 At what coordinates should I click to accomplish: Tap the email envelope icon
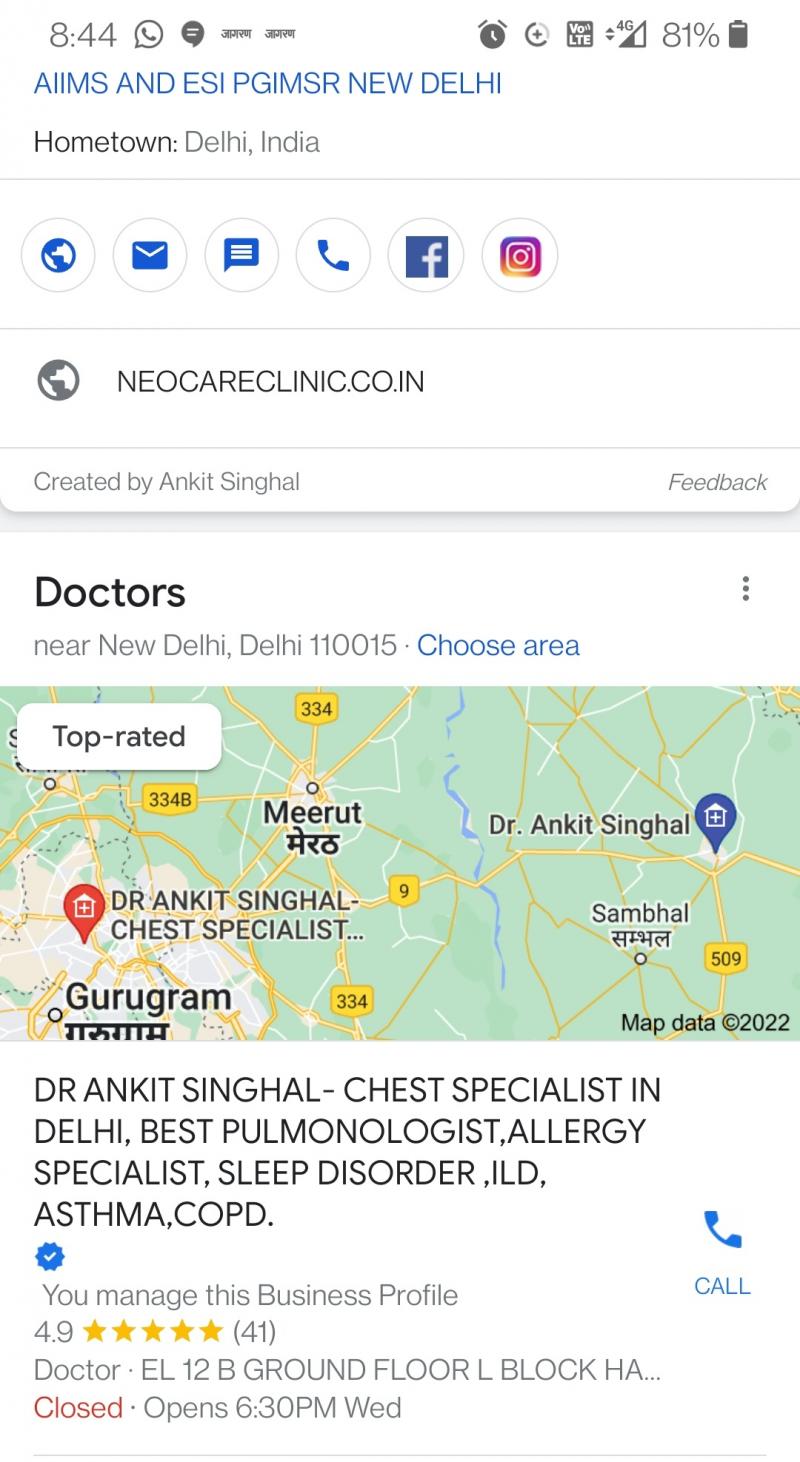click(x=150, y=256)
